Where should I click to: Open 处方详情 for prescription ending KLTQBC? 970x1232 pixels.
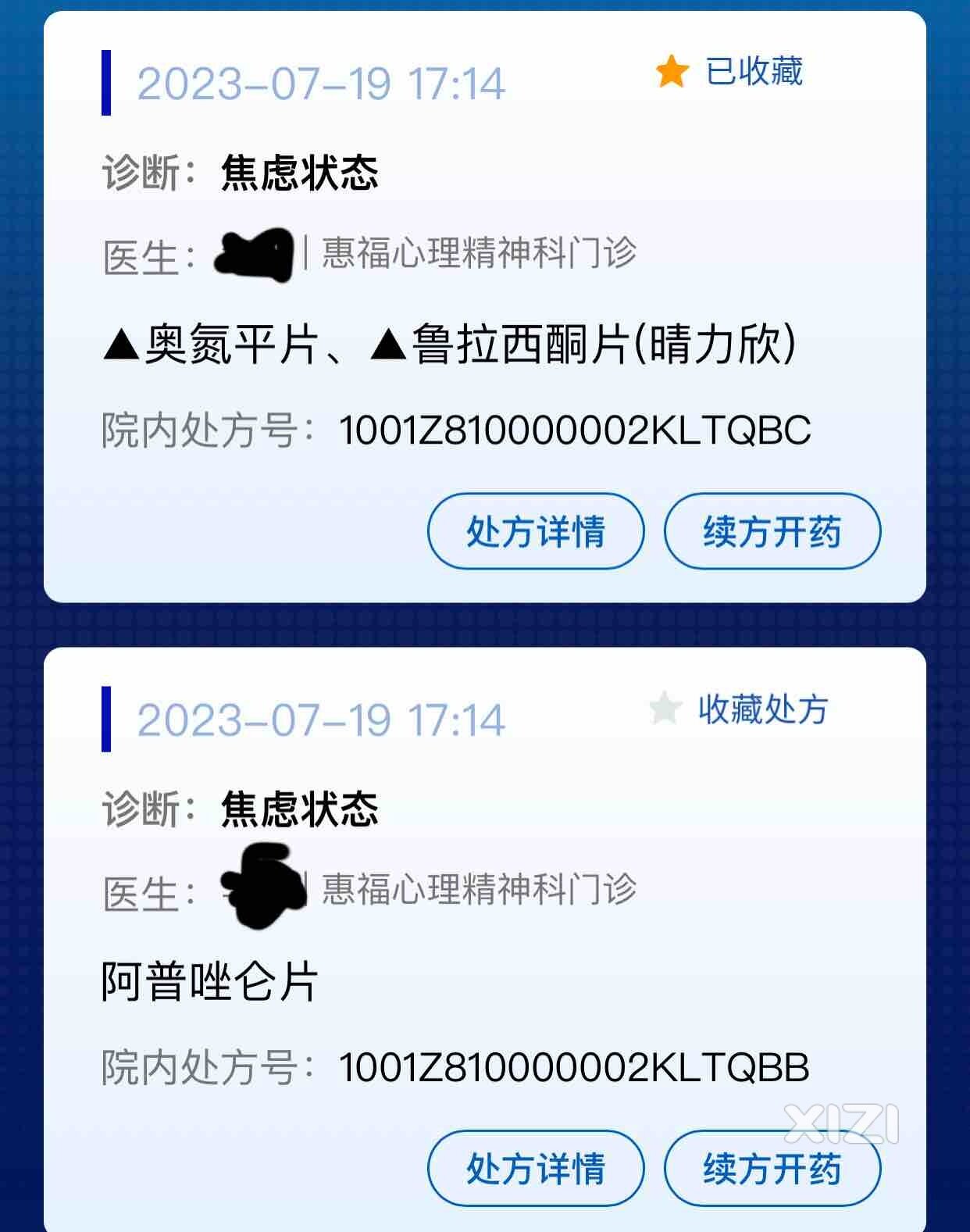coord(536,531)
